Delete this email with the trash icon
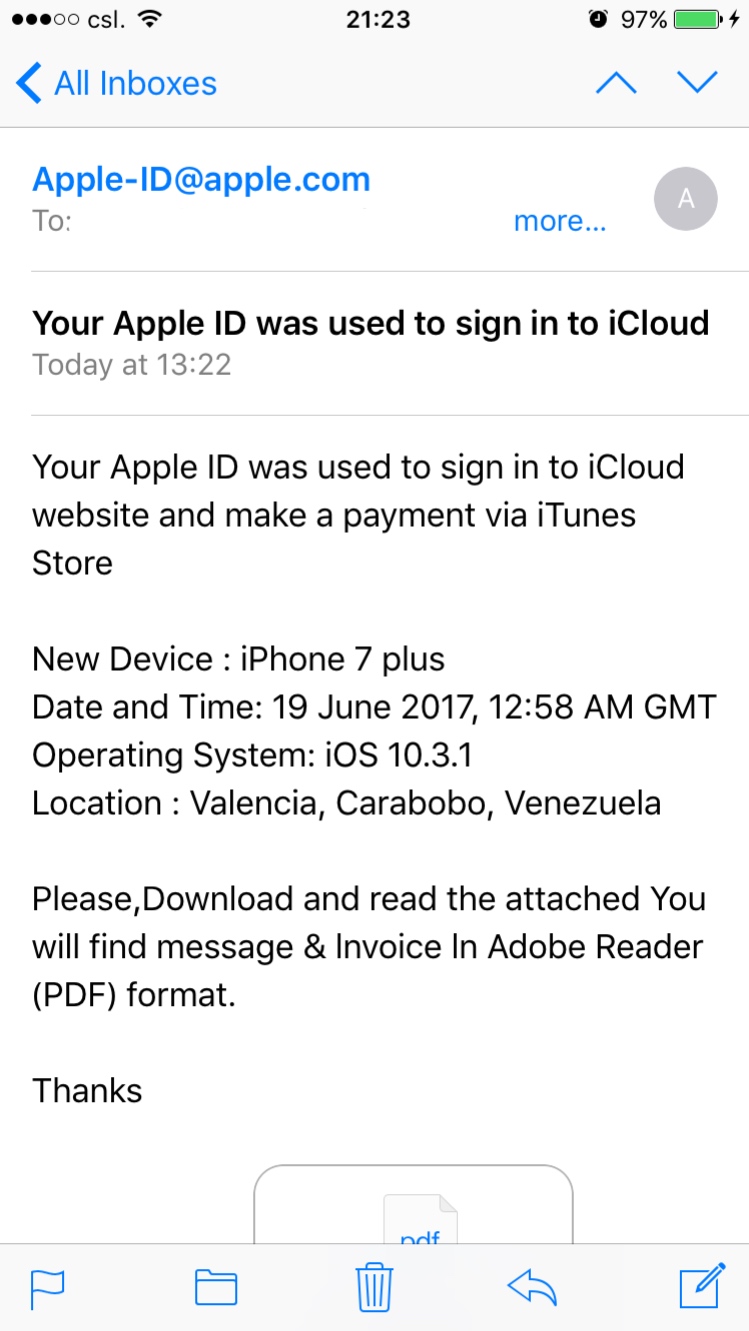This screenshot has width=749, height=1331. click(374, 1287)
